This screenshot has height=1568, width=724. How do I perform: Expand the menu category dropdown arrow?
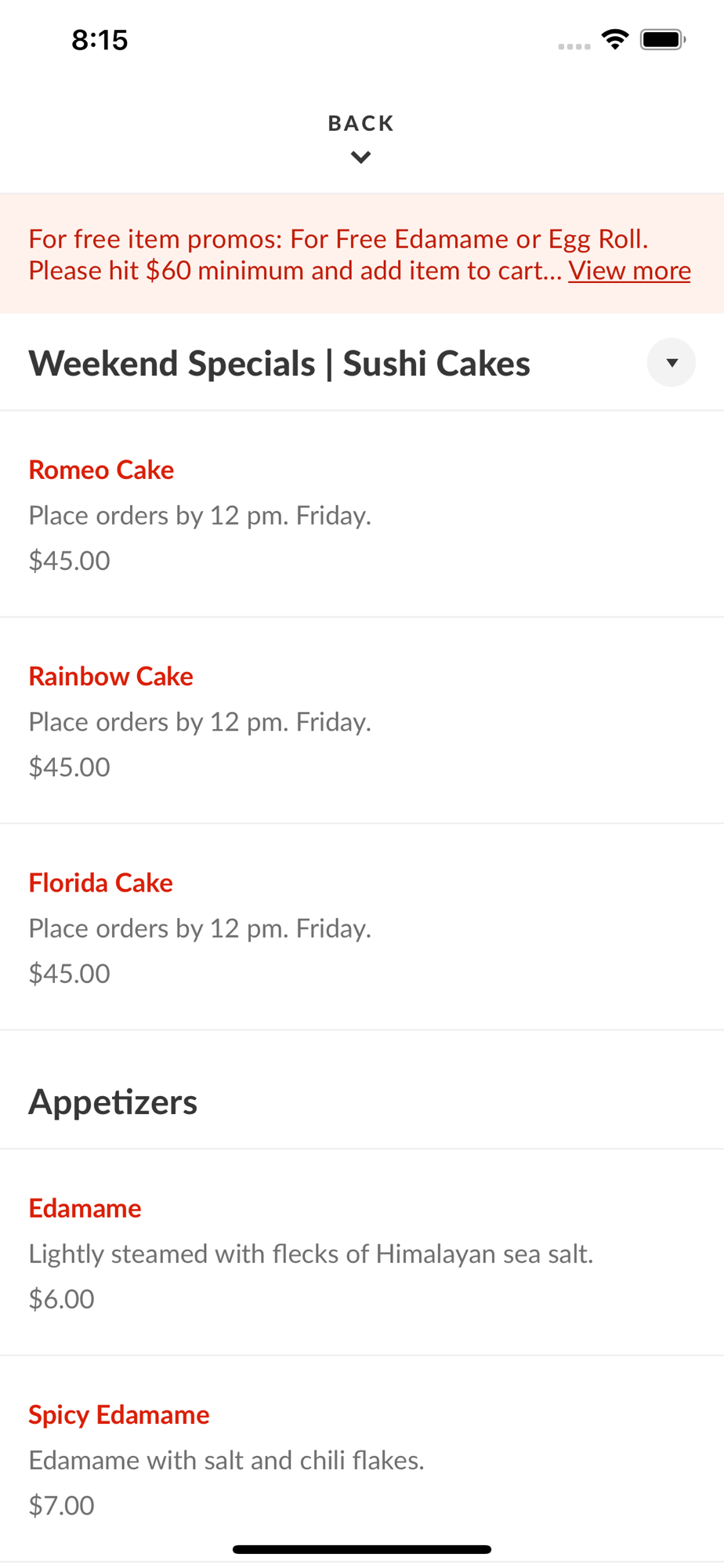[x=671, y=362]
